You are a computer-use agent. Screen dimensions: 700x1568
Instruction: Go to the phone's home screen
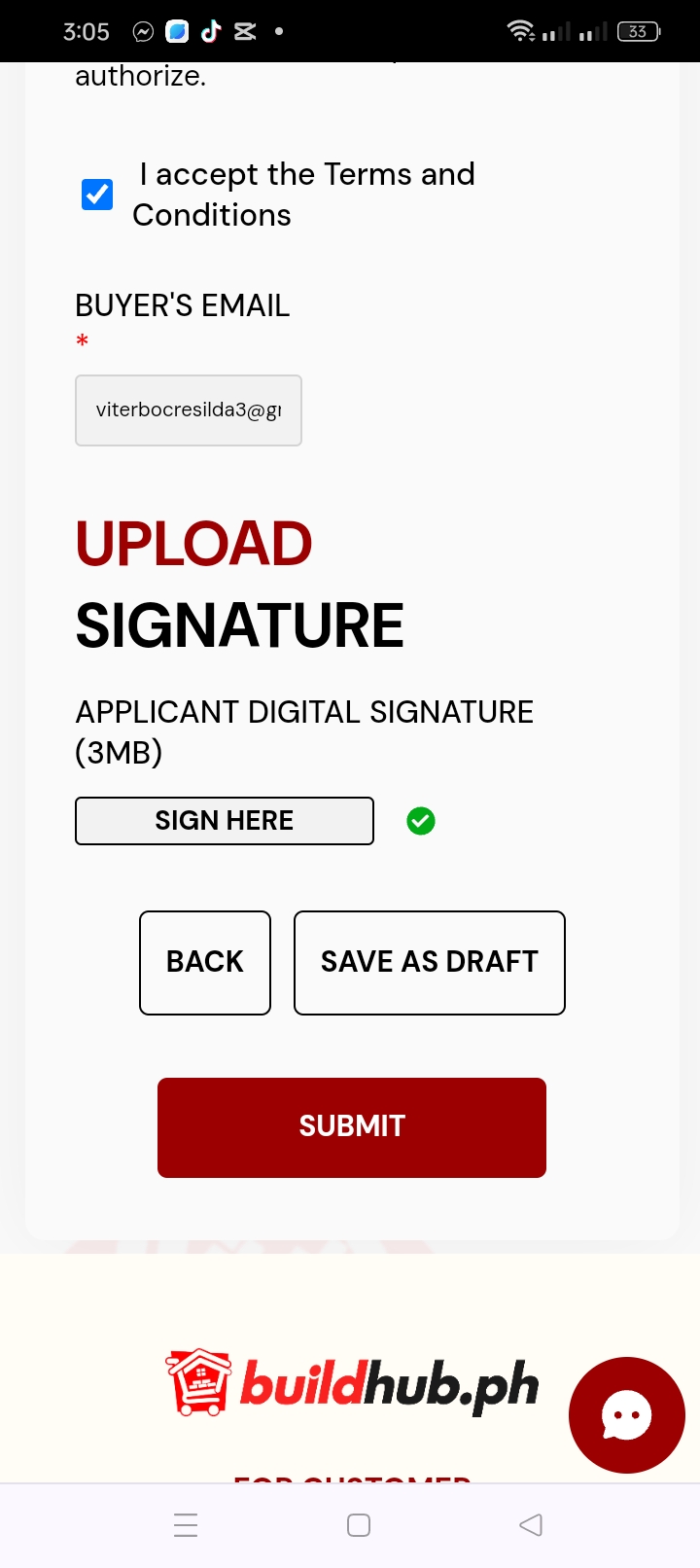[x=359, y=1525]
